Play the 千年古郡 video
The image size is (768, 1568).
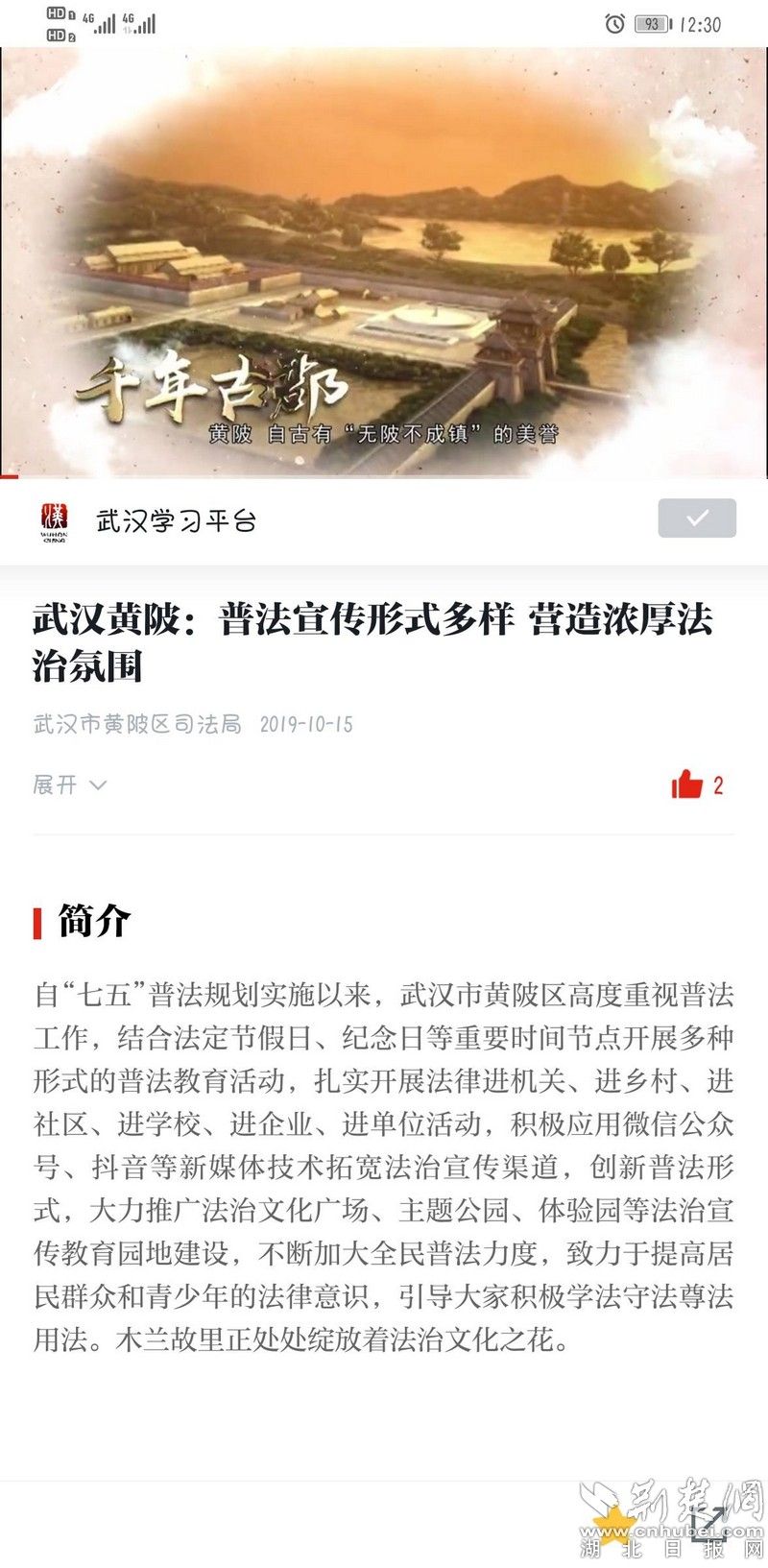click(x=384, y=261)
